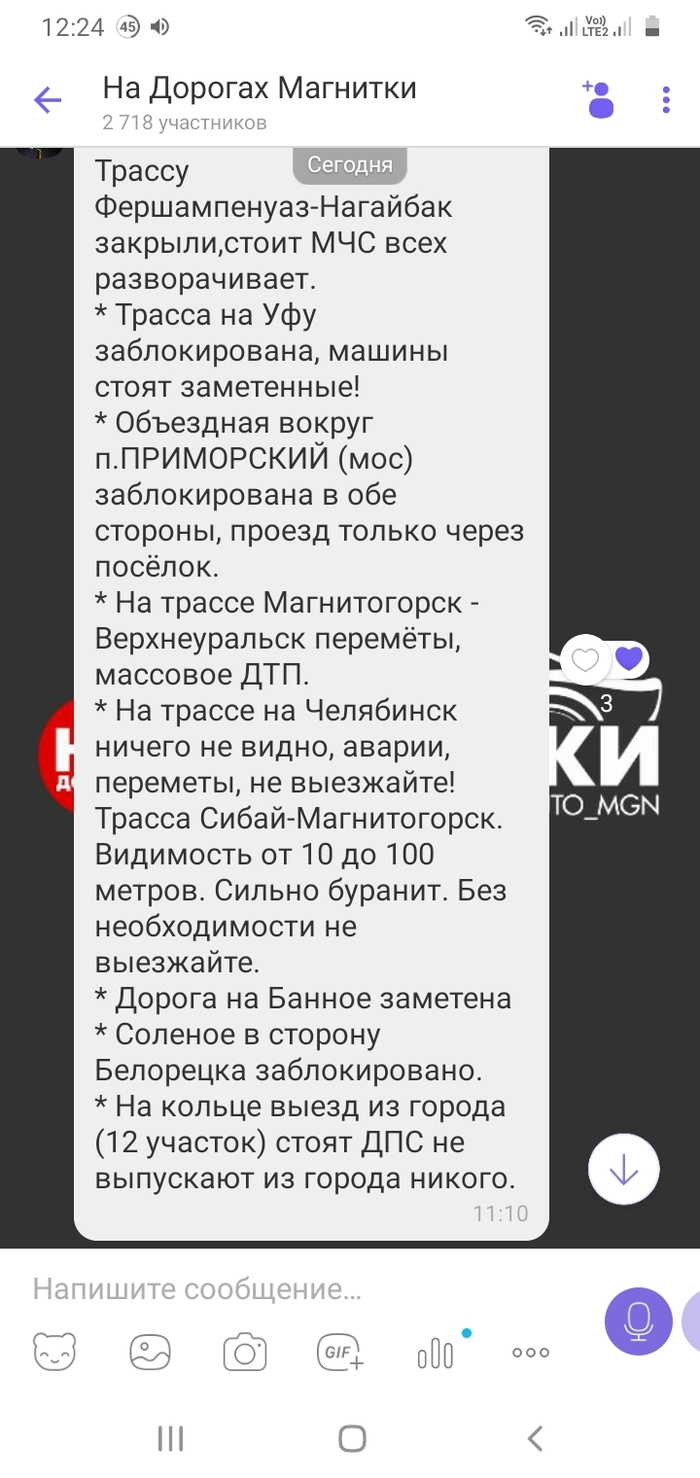Go back from the chat

pyautogui.click(x=47, y=99)
